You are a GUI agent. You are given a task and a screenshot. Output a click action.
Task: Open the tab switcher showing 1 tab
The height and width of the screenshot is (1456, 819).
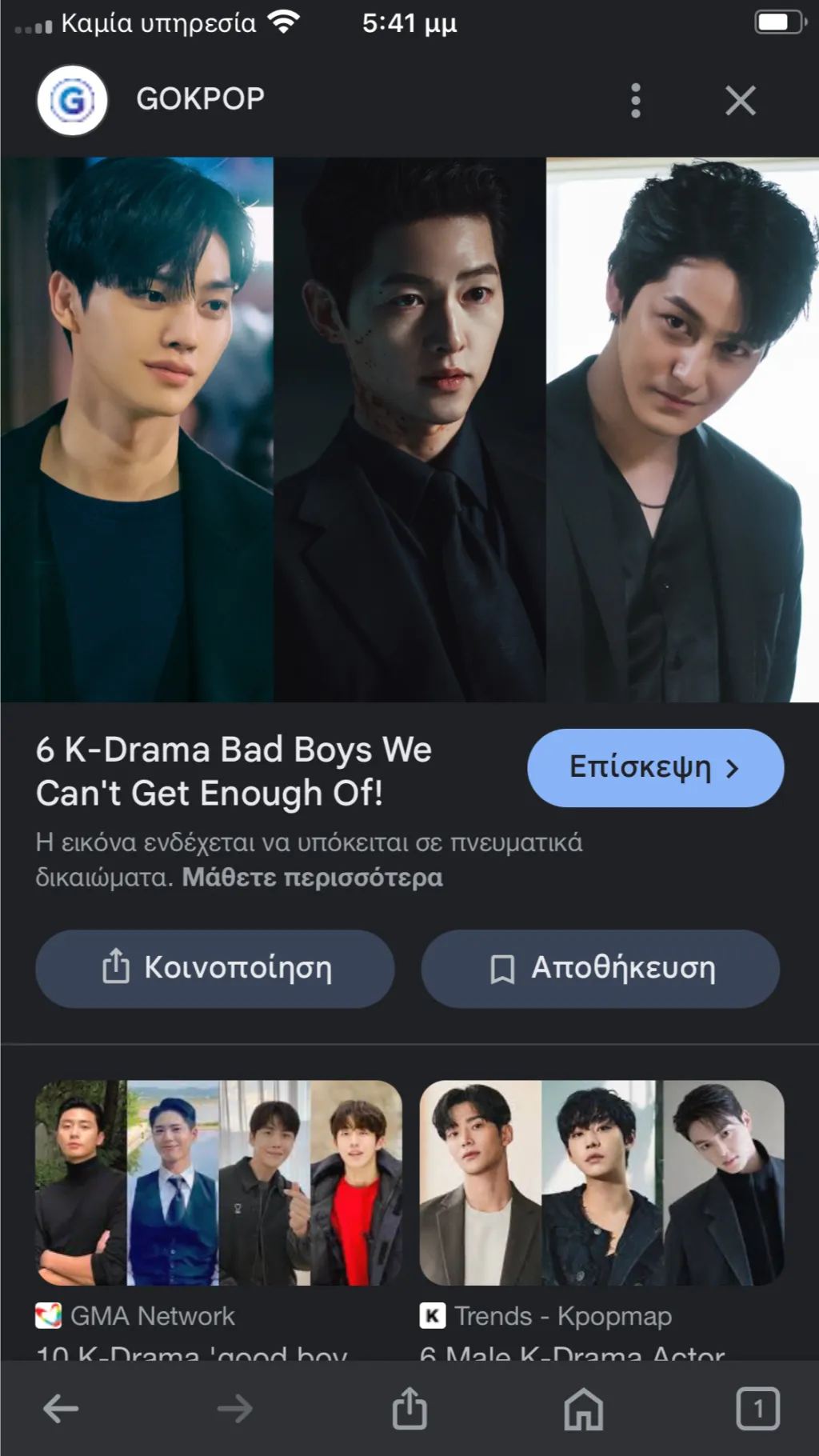click(757, 1409)
